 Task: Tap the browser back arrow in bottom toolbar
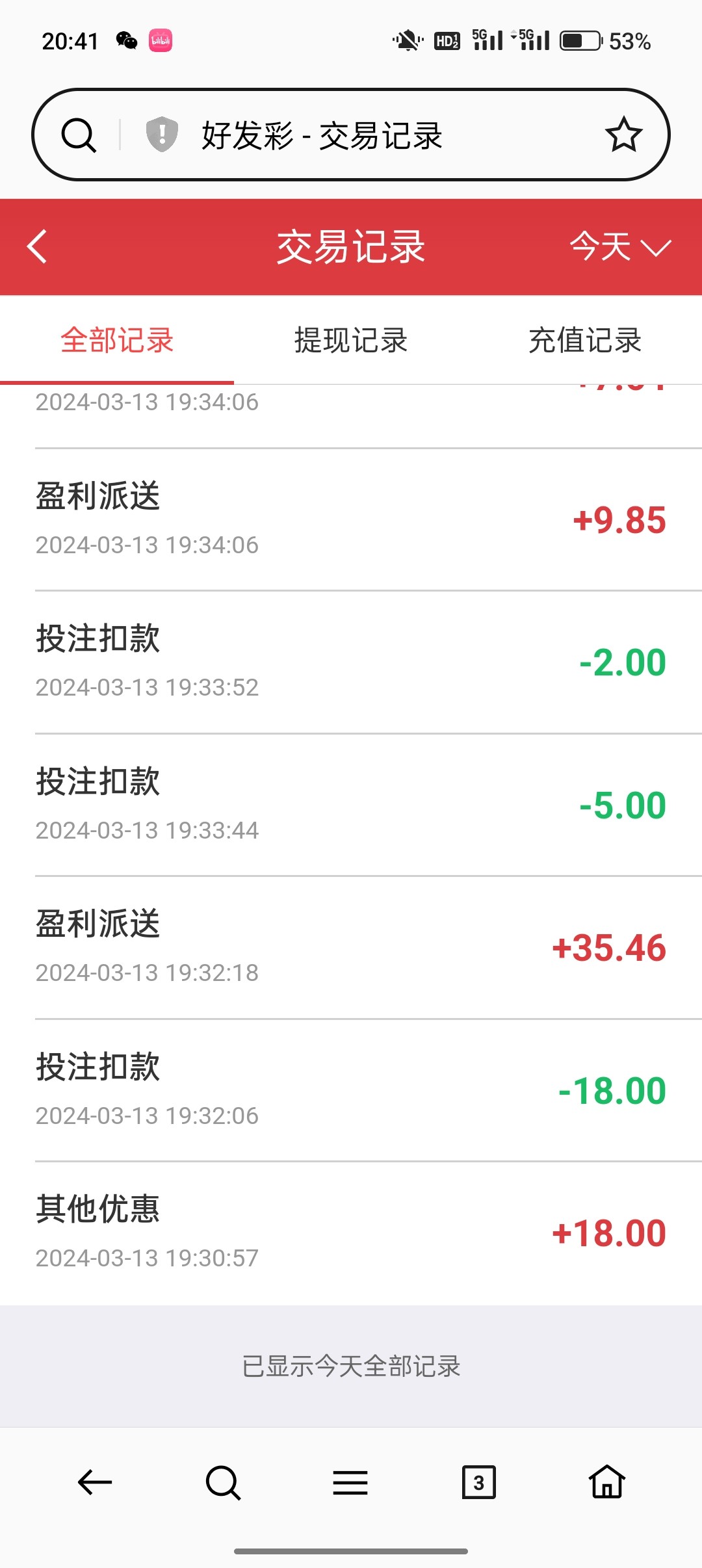click(x=95, y=1482)
